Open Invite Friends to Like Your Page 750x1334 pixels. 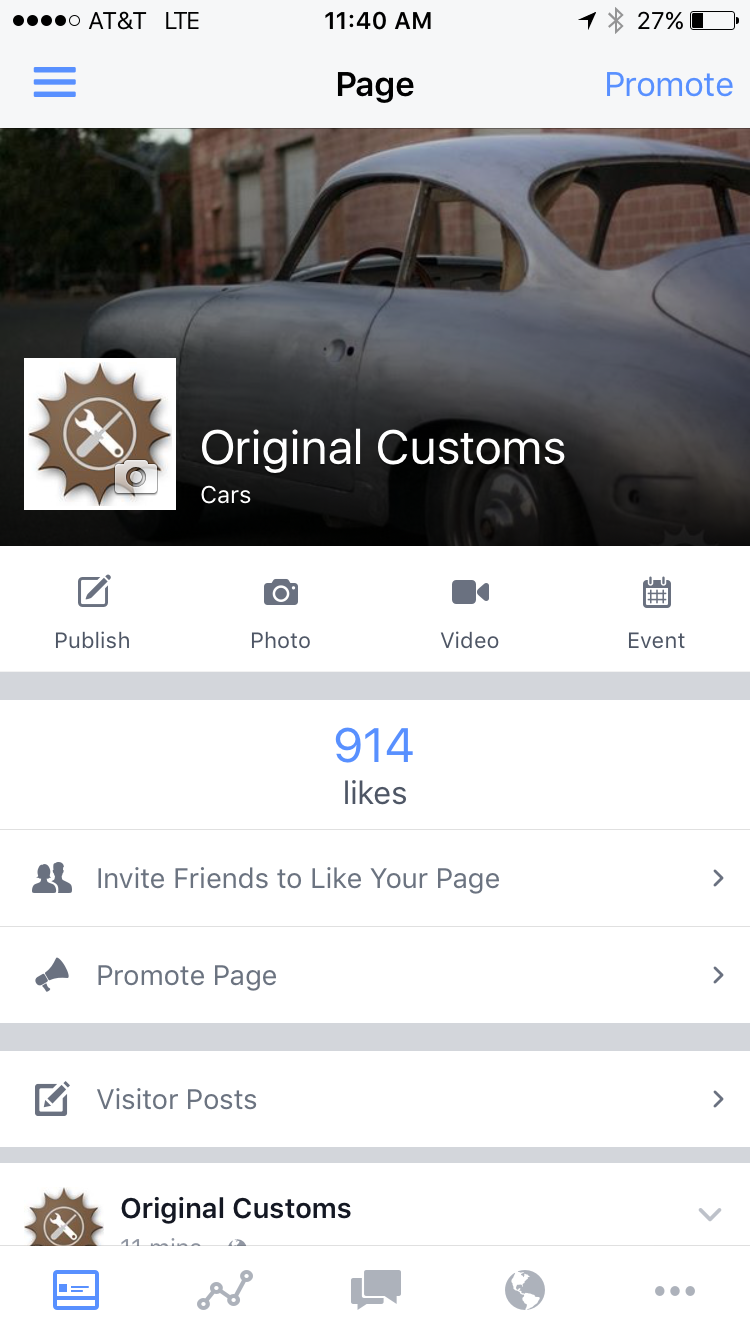point(375,878)
